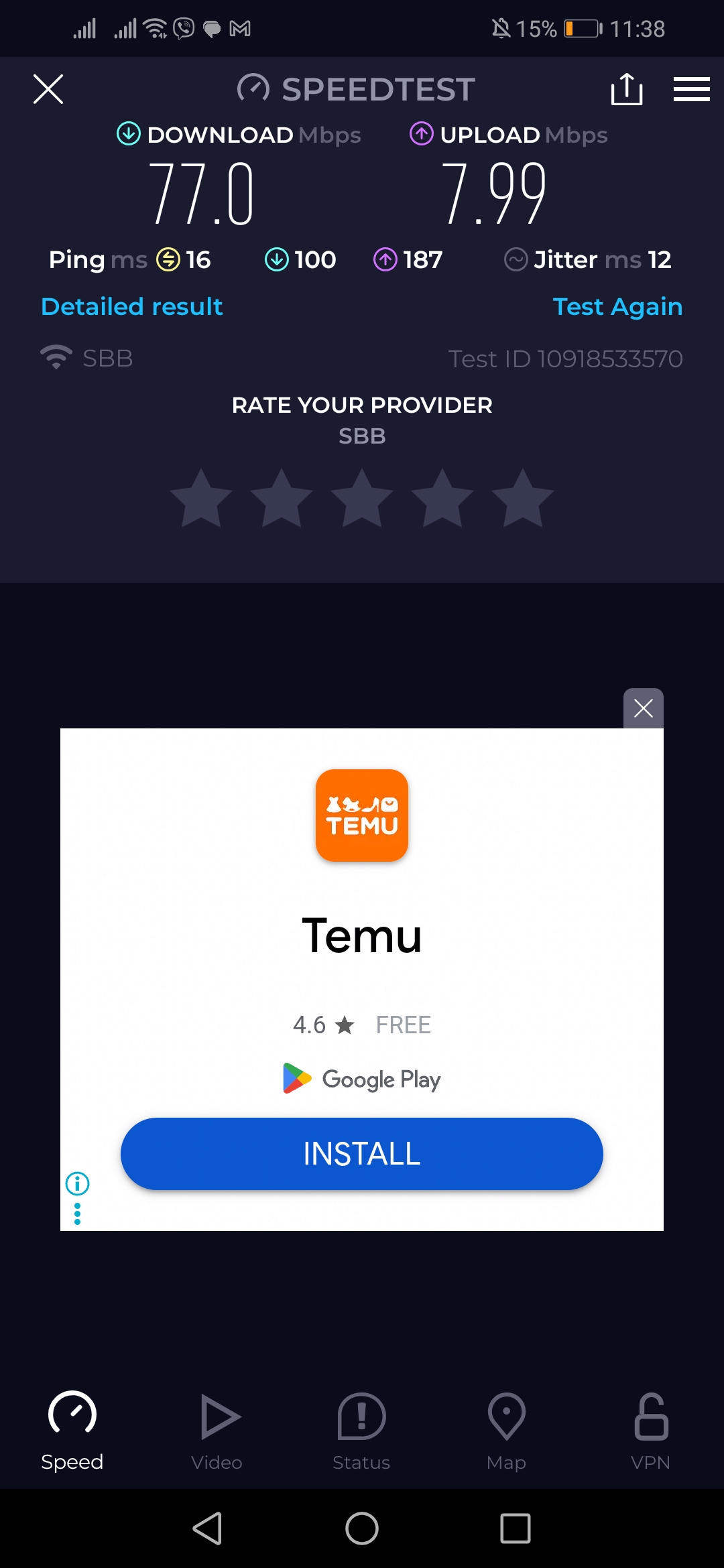Open the ad info icon
This screenshot has width=724, height=1568.
(78, 1183)
